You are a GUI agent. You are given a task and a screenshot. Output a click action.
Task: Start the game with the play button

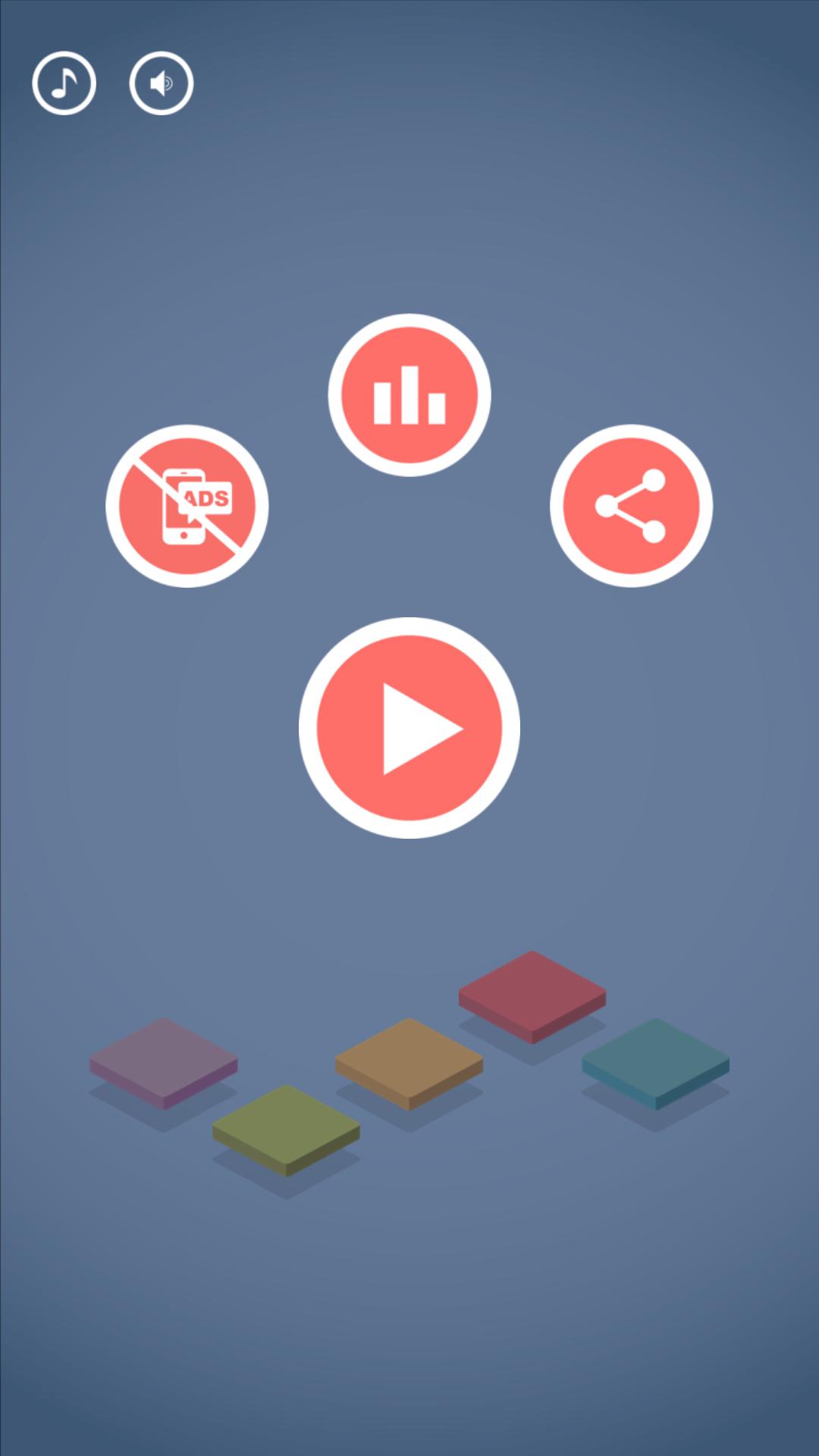[x=409, y=728]
